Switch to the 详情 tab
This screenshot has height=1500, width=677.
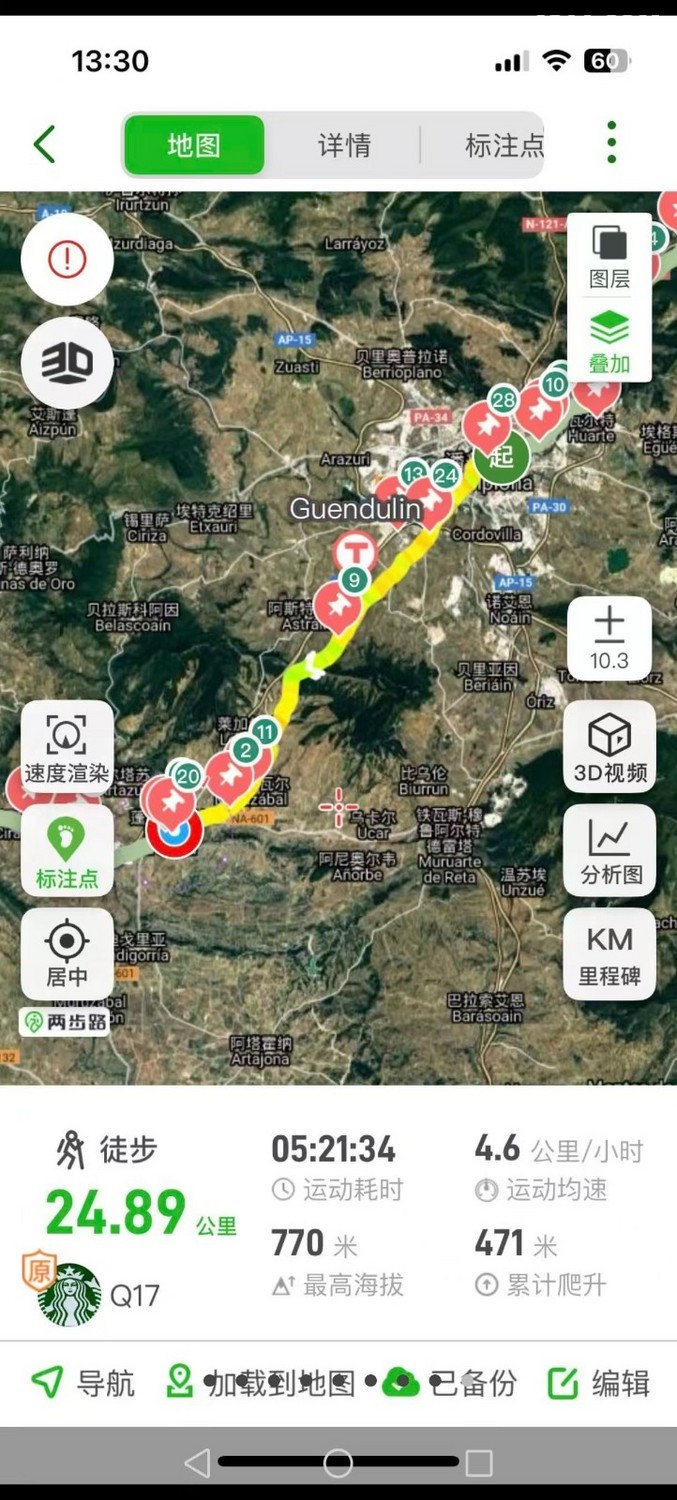pos(344,146)
